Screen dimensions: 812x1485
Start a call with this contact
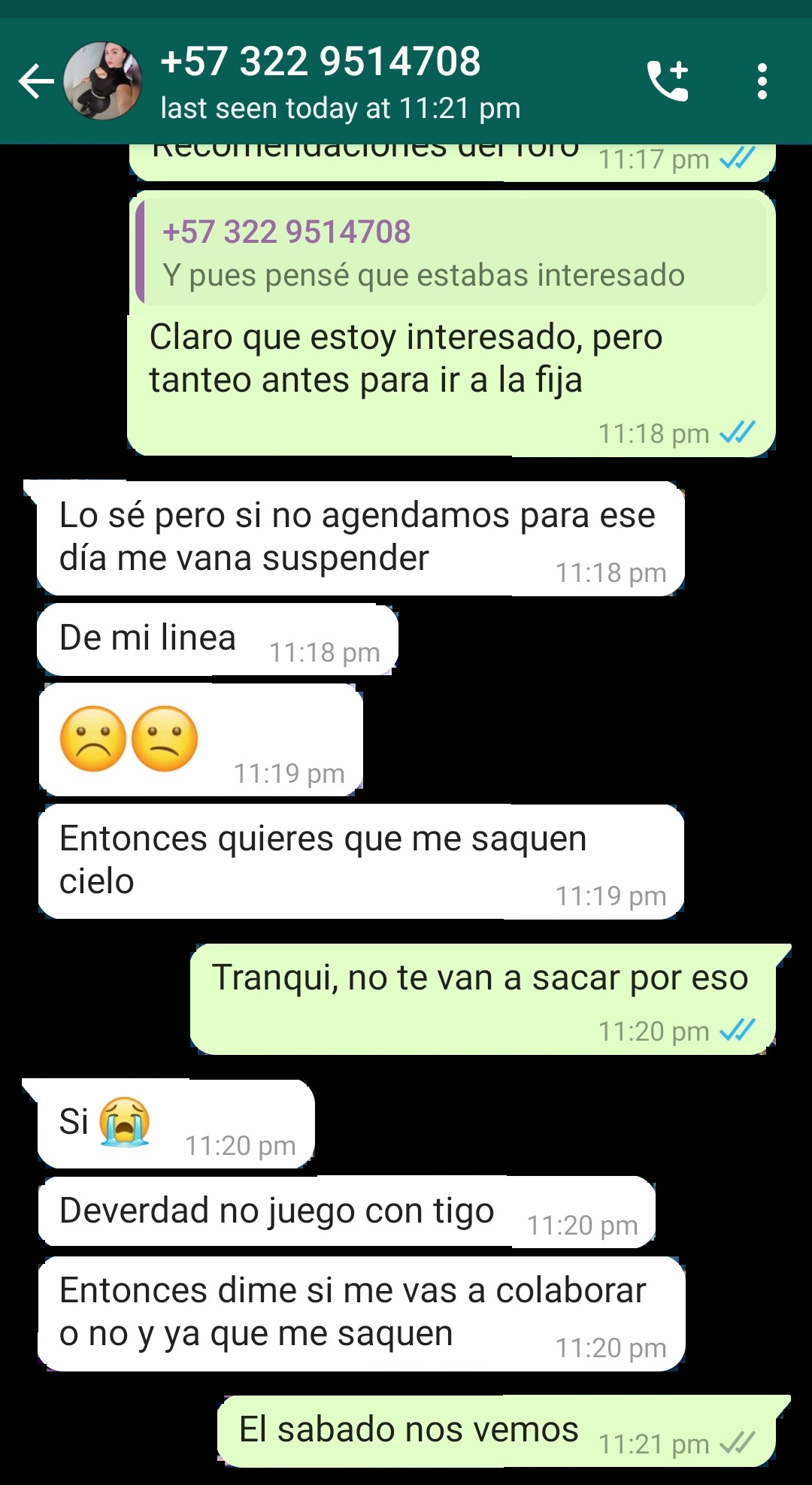[668, 81]
